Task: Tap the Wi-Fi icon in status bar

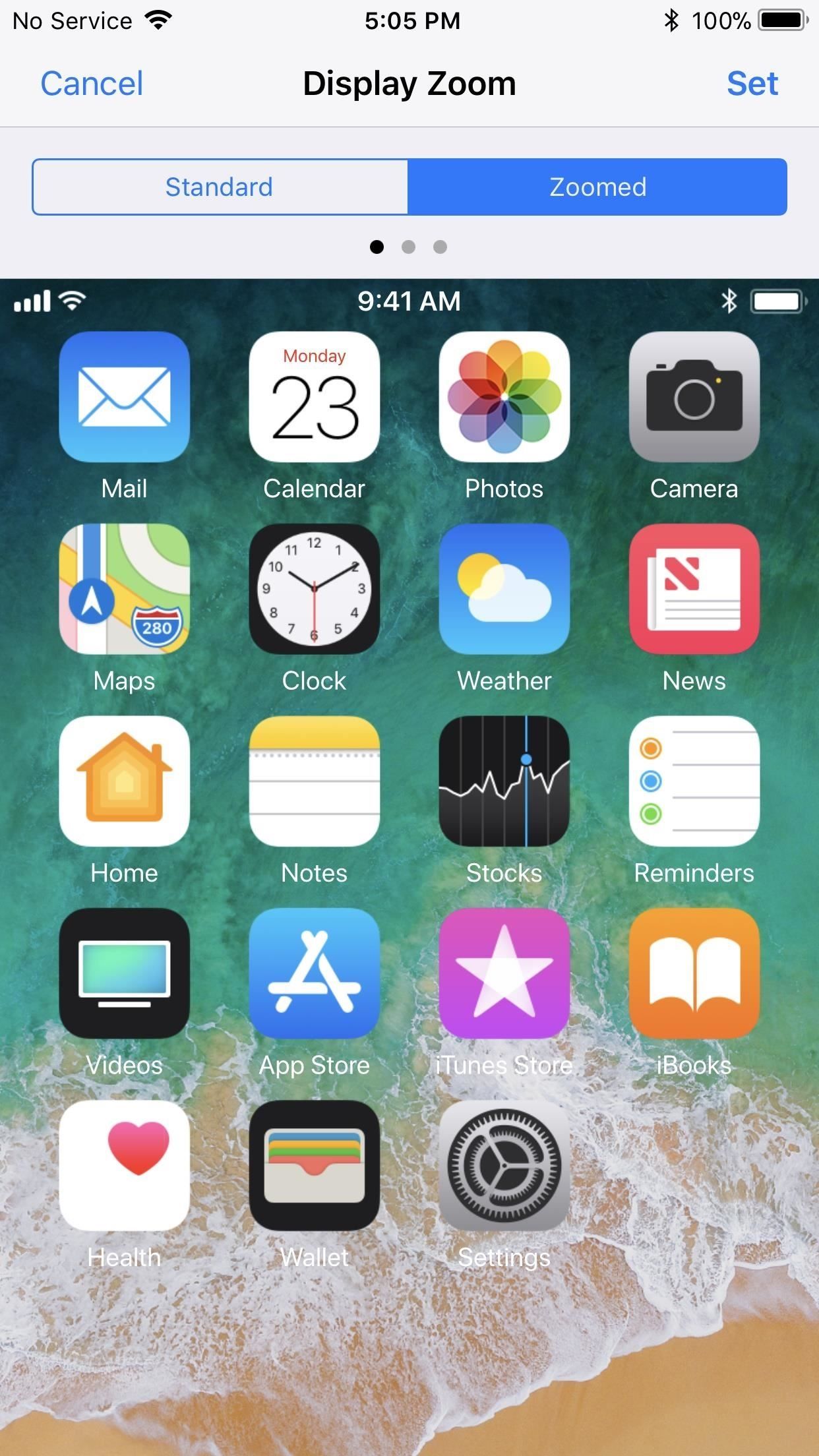Action: click(156, 20)
